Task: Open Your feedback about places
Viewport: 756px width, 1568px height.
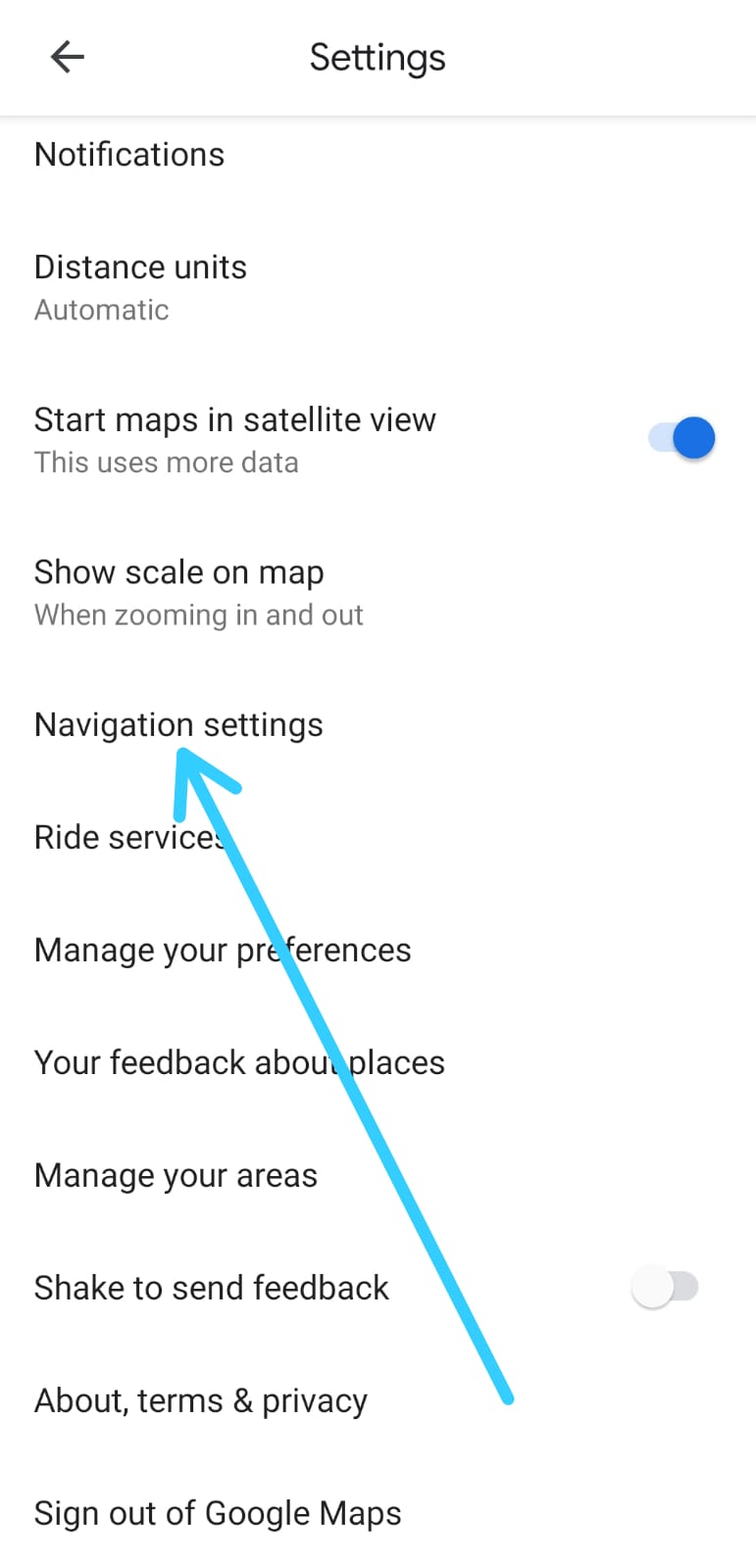Action: (x=378, y=1063)
